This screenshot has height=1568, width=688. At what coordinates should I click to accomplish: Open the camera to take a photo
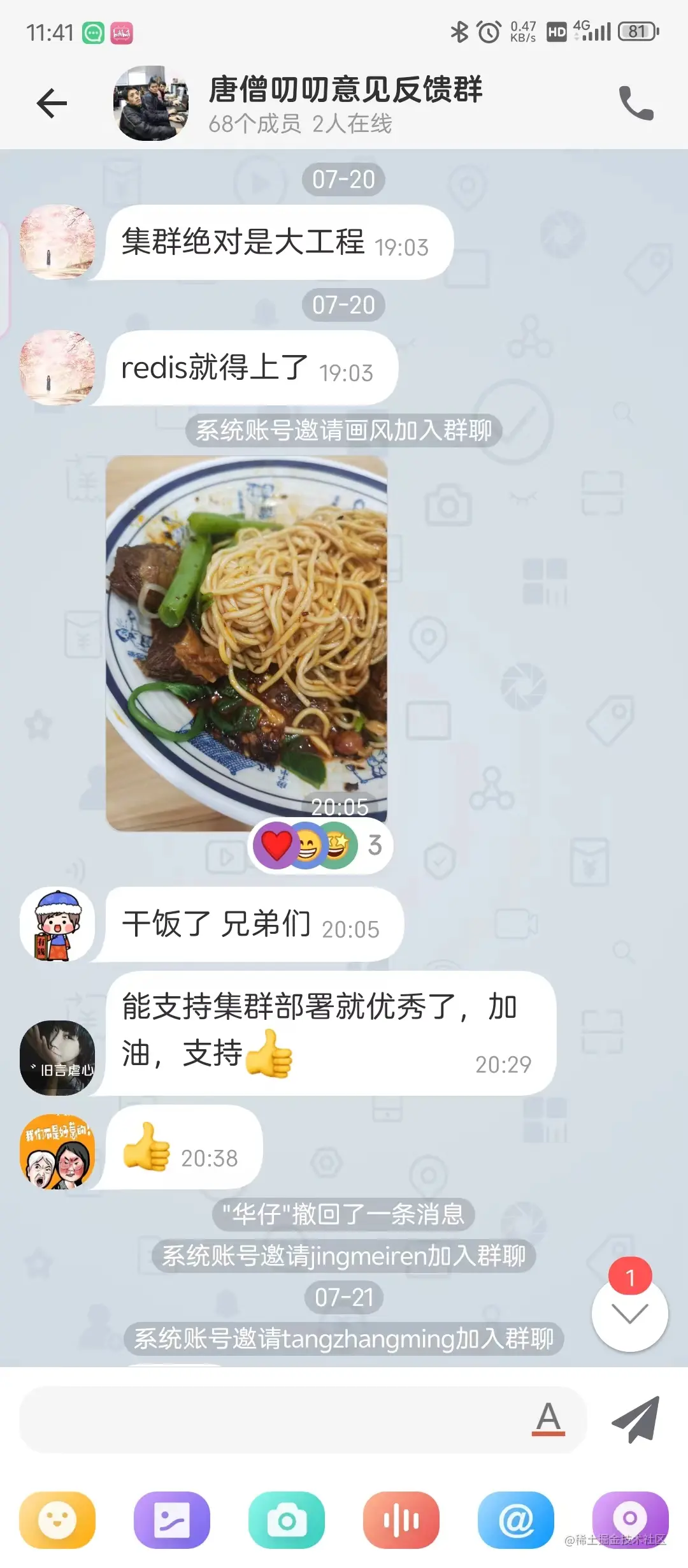(287, 1520)
